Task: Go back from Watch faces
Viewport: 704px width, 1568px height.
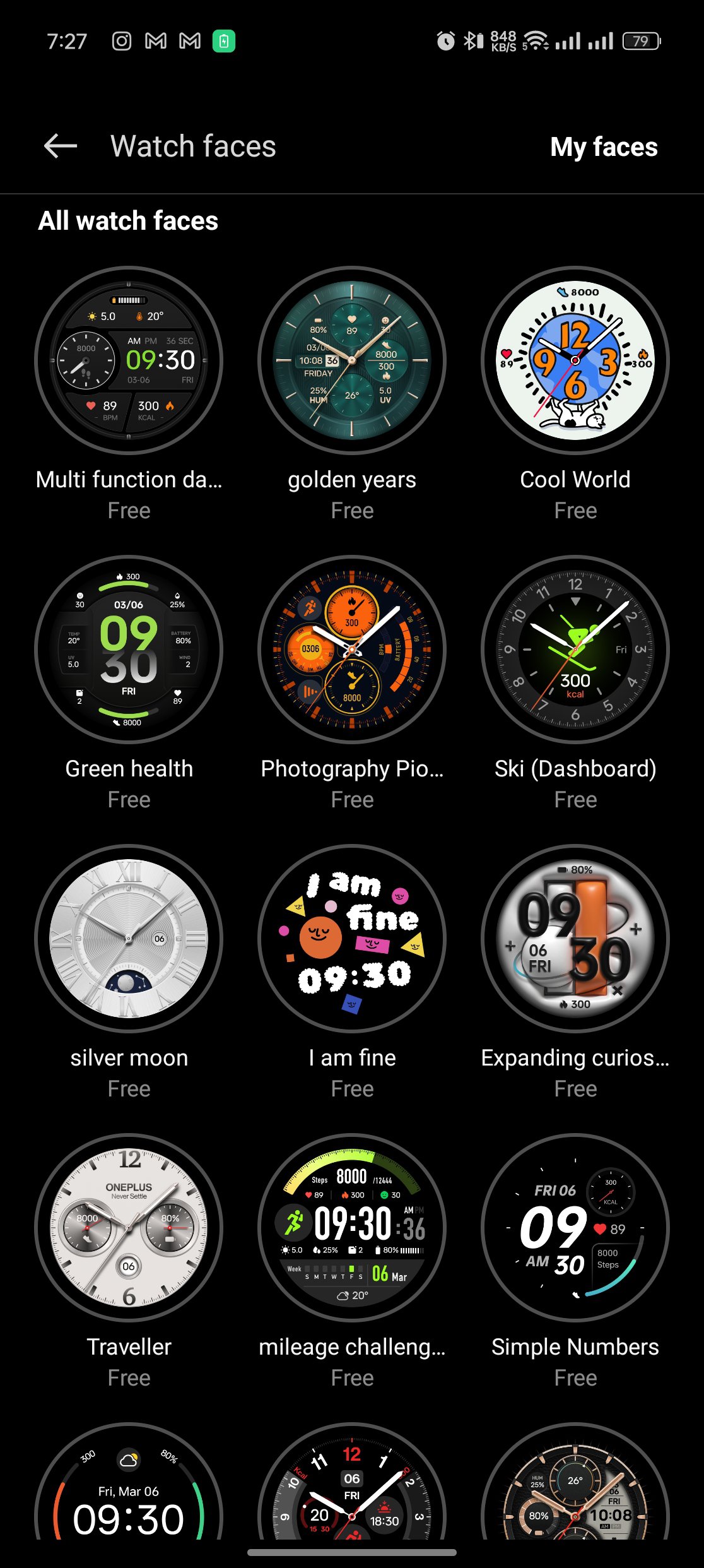Action: (x=61, y=146)
